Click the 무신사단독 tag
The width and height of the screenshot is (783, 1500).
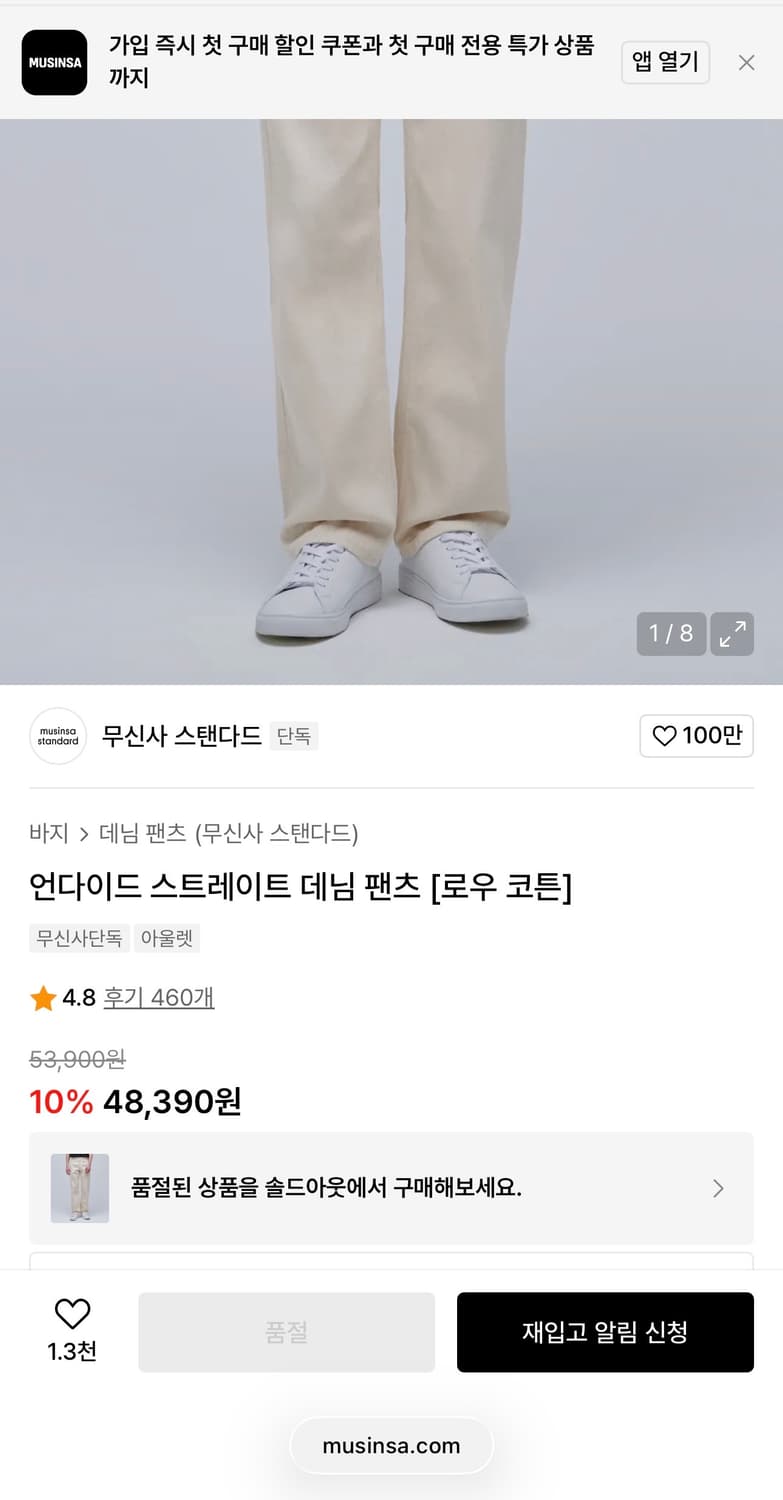tap(79, 938)
